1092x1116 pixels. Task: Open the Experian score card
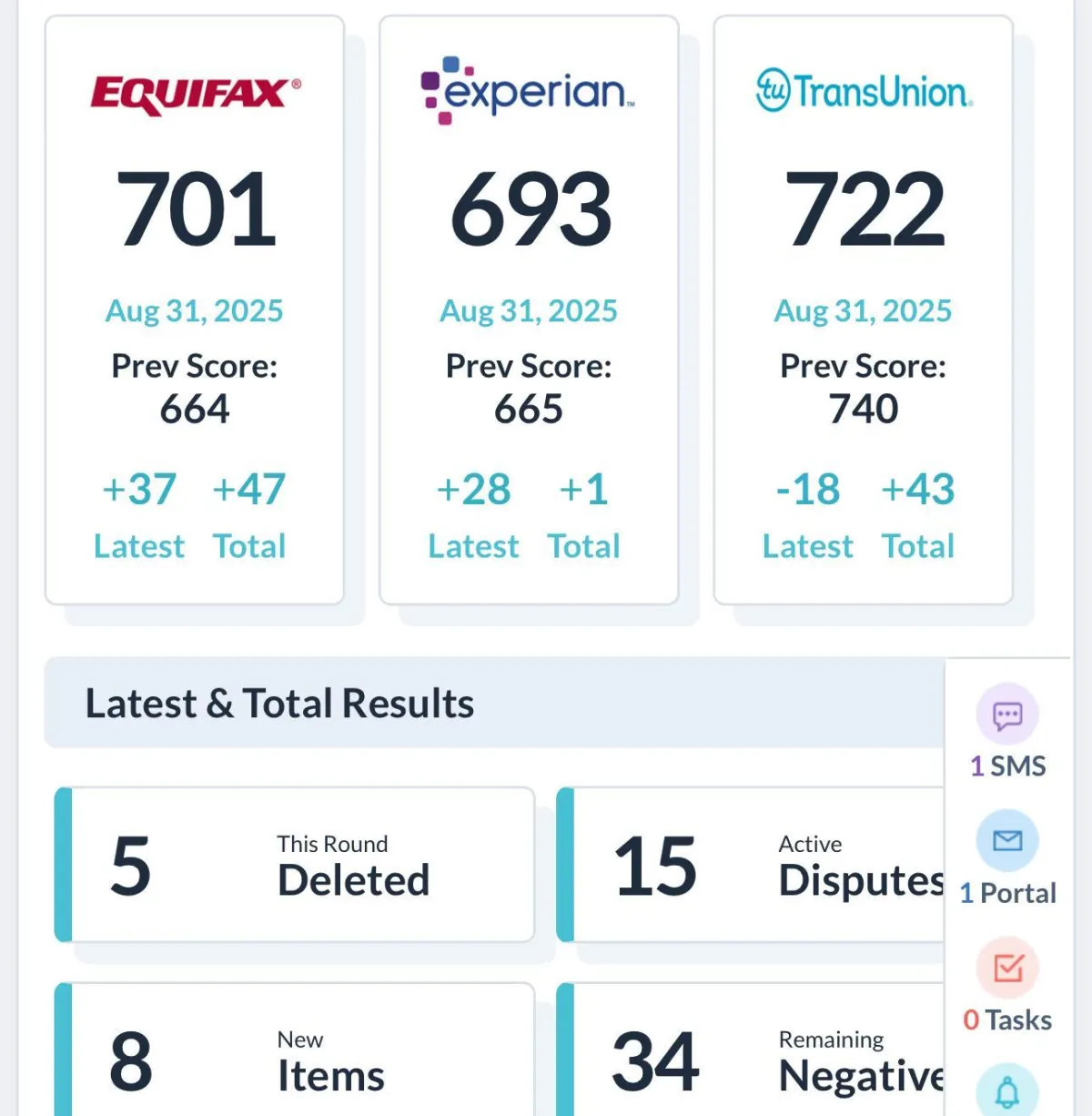(529, 309)
